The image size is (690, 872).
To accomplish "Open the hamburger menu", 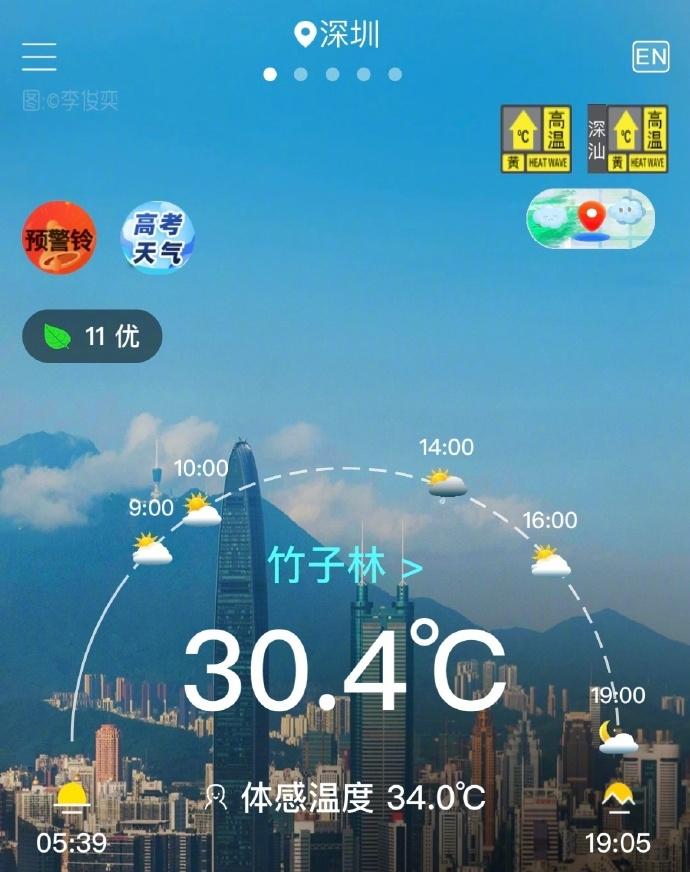I will [39, 57].
